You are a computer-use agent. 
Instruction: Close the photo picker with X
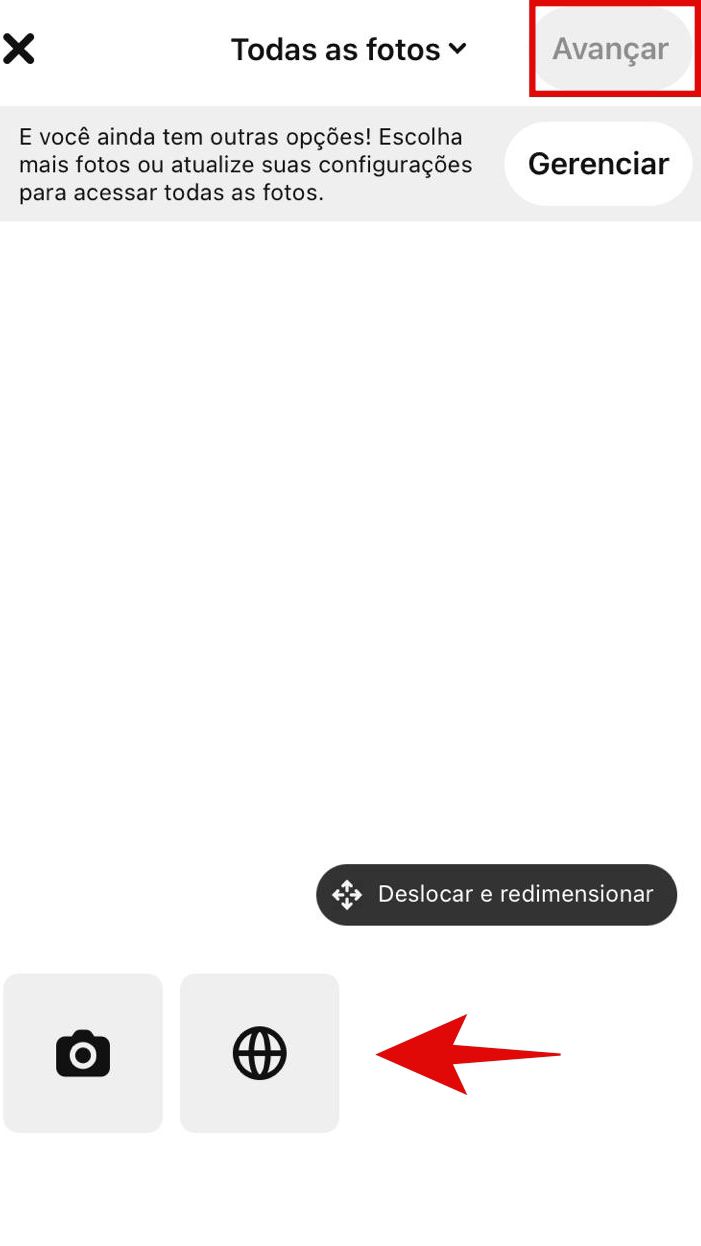pos(19,48)
